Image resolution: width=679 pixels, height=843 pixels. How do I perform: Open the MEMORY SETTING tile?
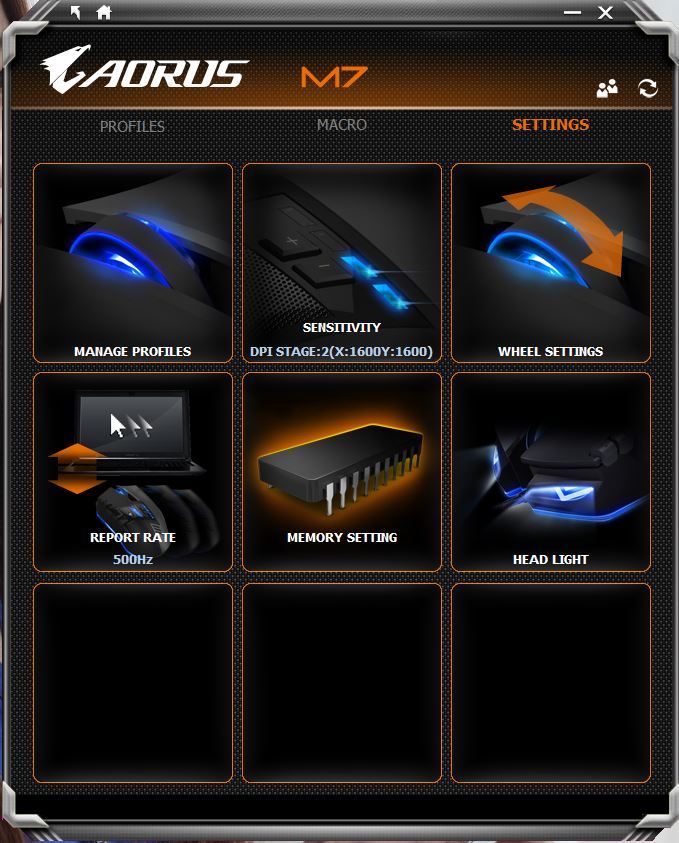coord(342,472)
